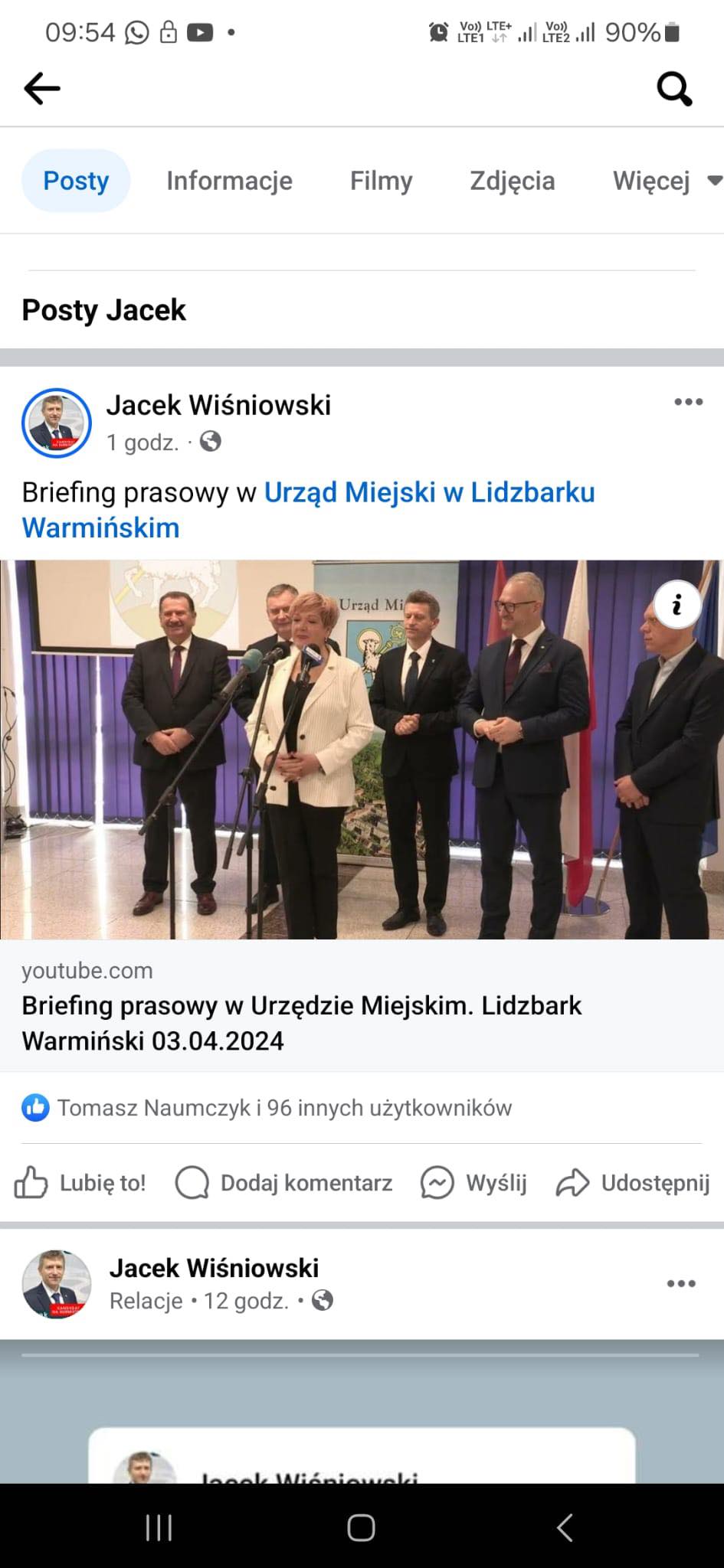The image size is (724, 1568).
Task: Open recent apps from navigation bar
Action: (159, 1528)
